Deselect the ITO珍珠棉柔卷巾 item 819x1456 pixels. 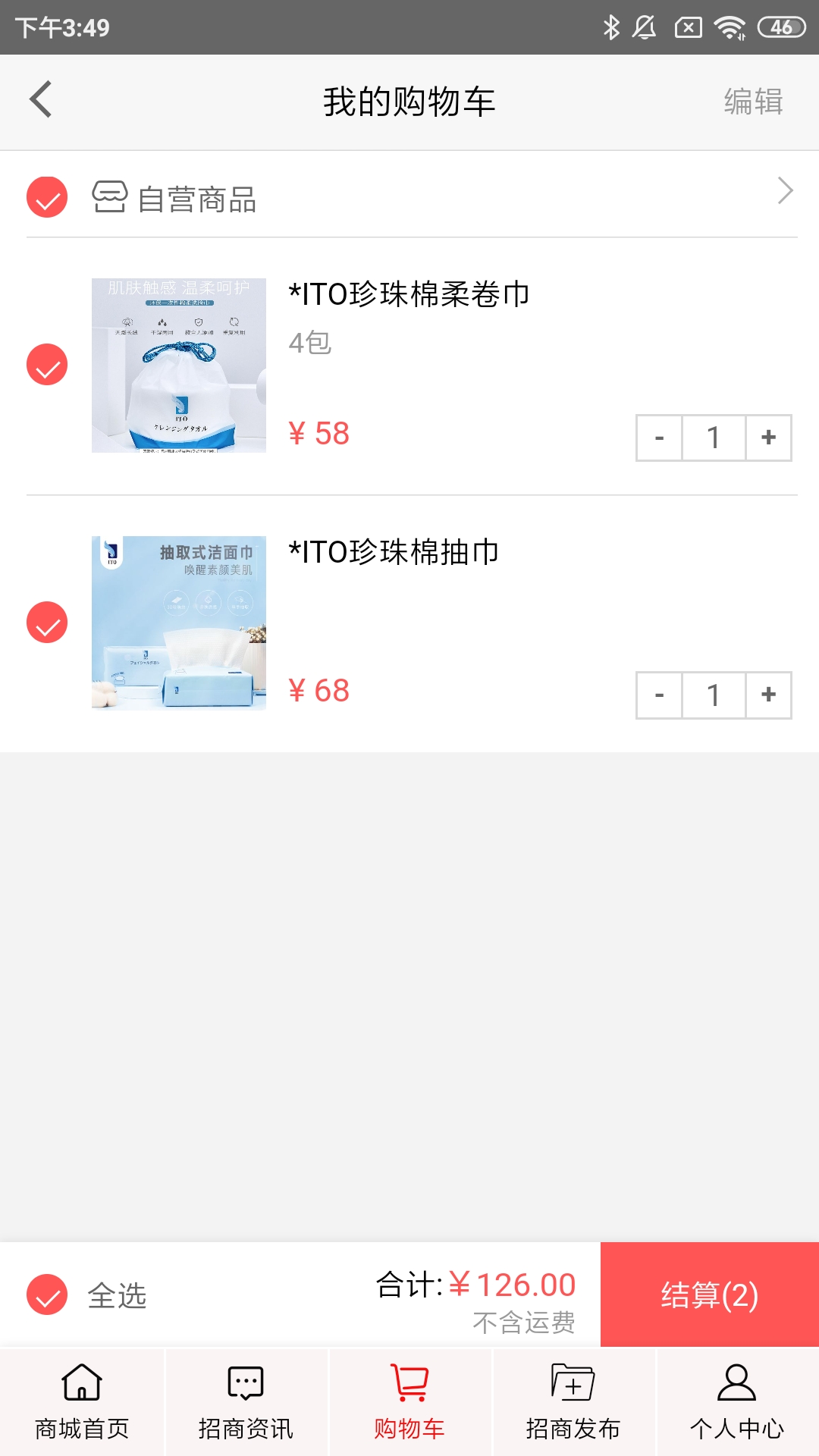pos(47,365)
